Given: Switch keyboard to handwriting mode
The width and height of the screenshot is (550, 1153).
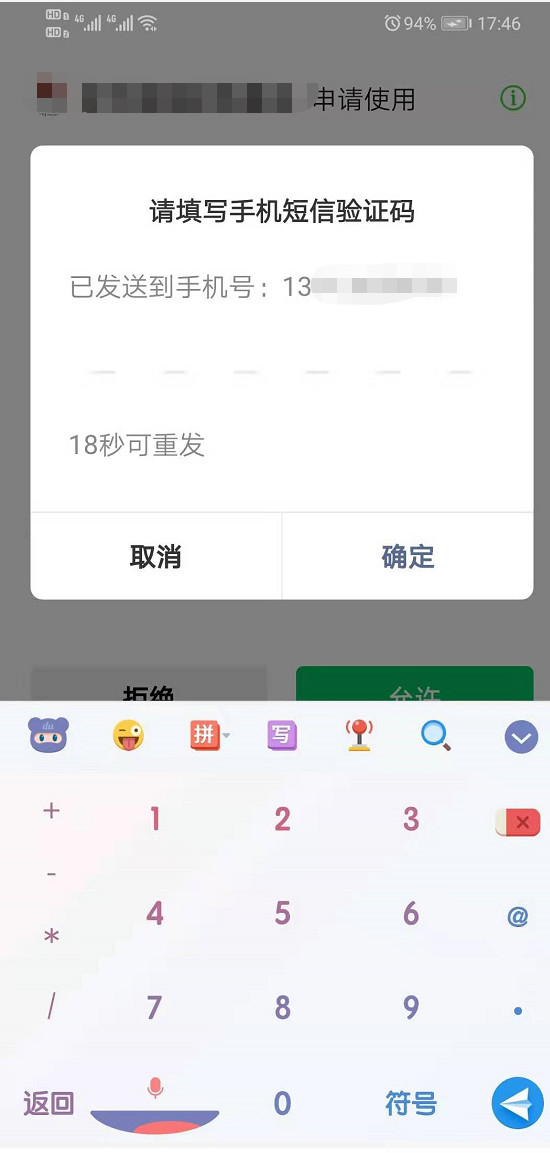Looking at the screenshot, I should (282, 735).
